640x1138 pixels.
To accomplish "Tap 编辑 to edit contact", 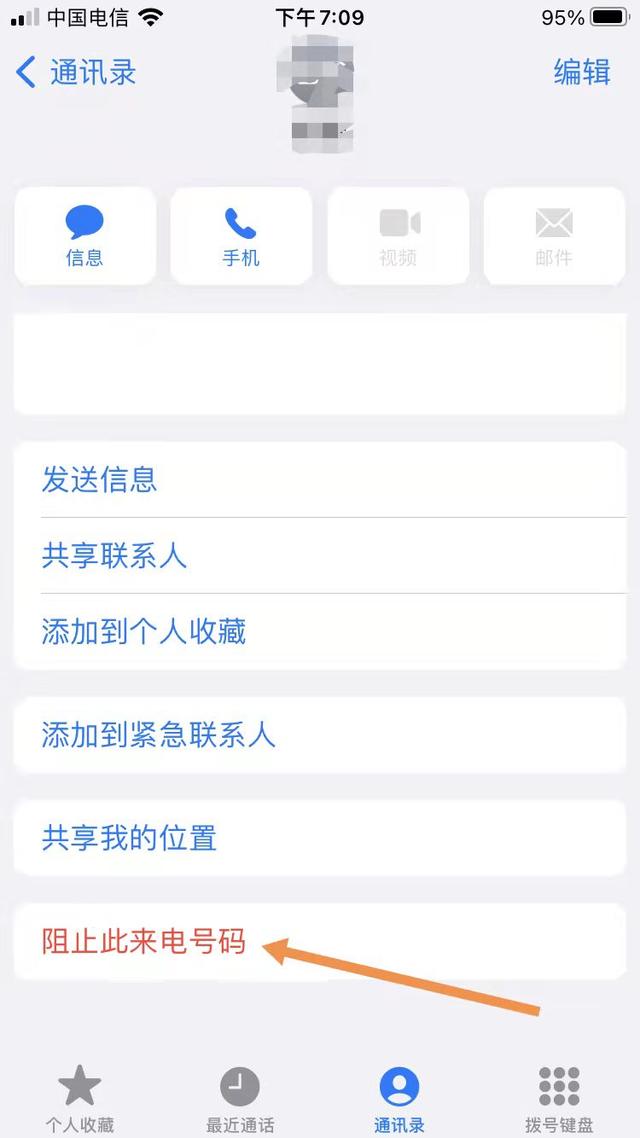I will click(x=582, y=72).
